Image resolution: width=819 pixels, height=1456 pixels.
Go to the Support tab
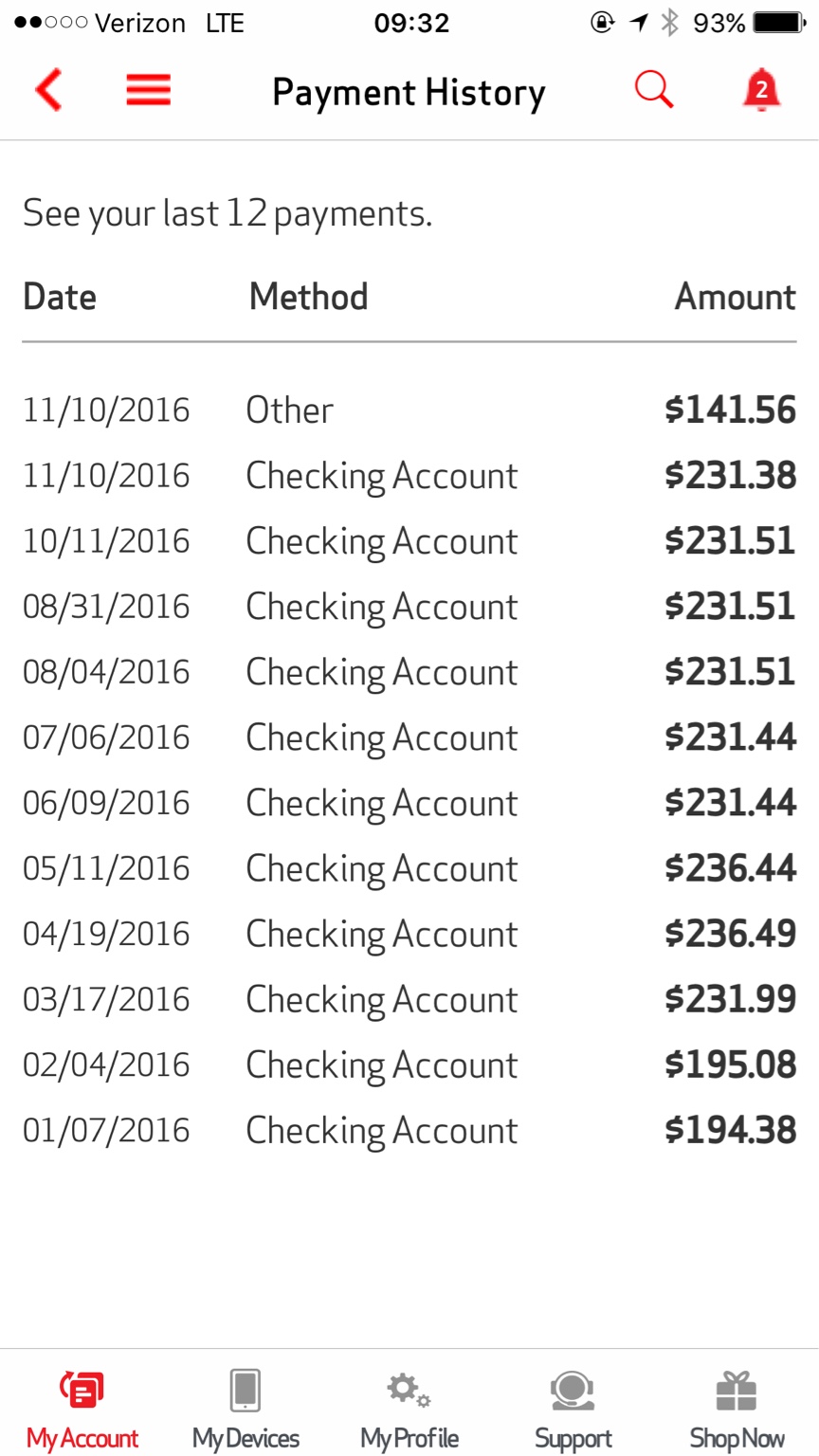point(573,1409)
